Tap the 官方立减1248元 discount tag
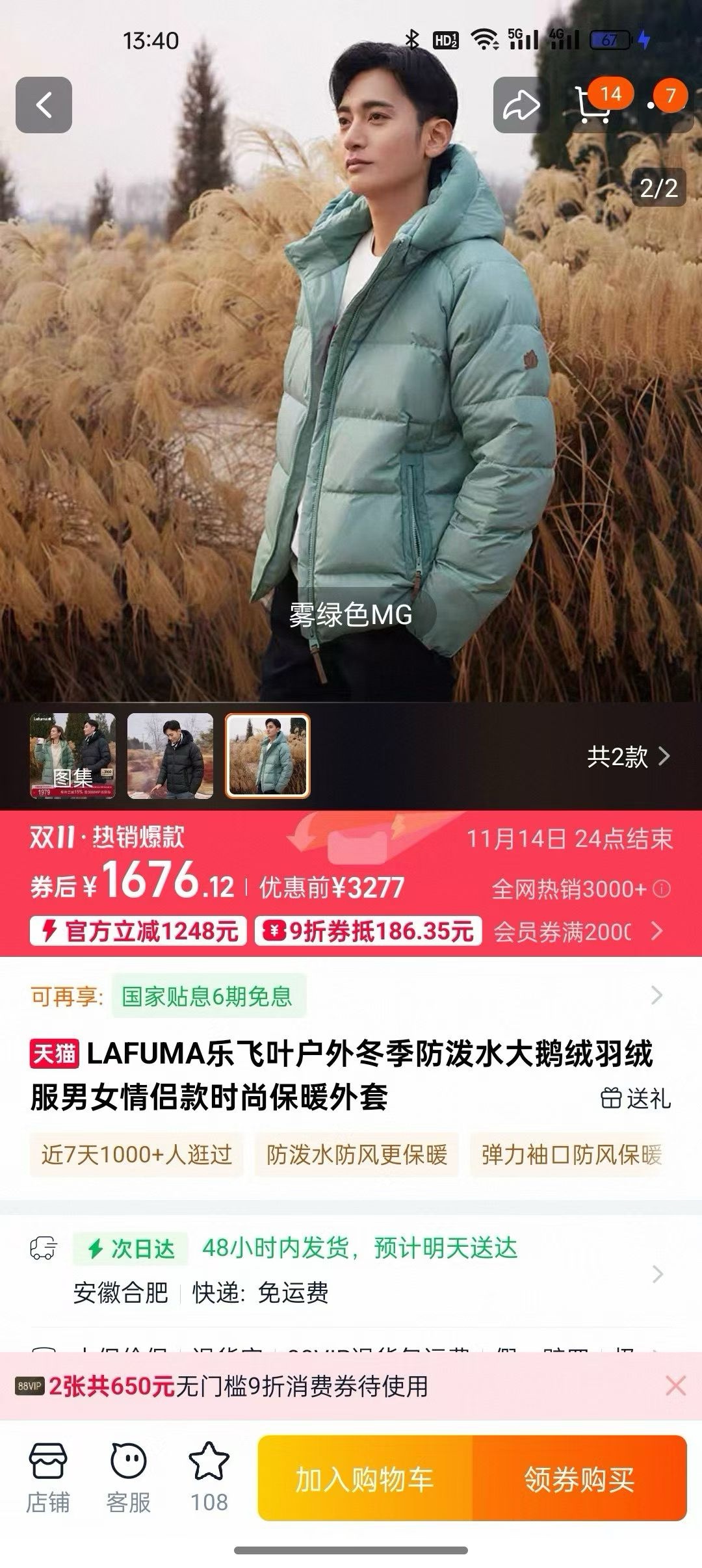This screenshot has height=1568, width=702. (138, 931)
